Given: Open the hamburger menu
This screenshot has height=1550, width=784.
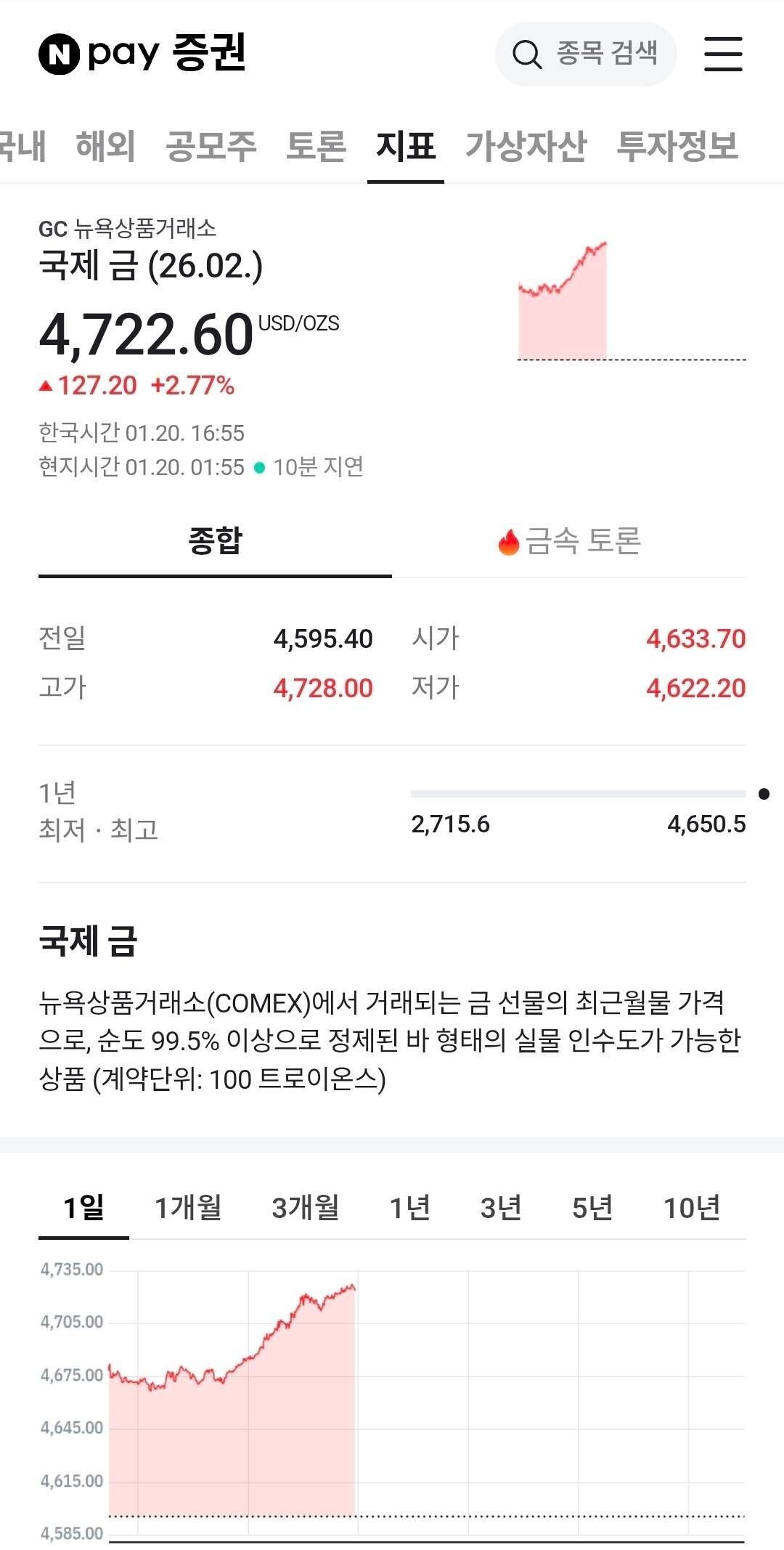Looking at the screenshot, I should coord(723,54).
